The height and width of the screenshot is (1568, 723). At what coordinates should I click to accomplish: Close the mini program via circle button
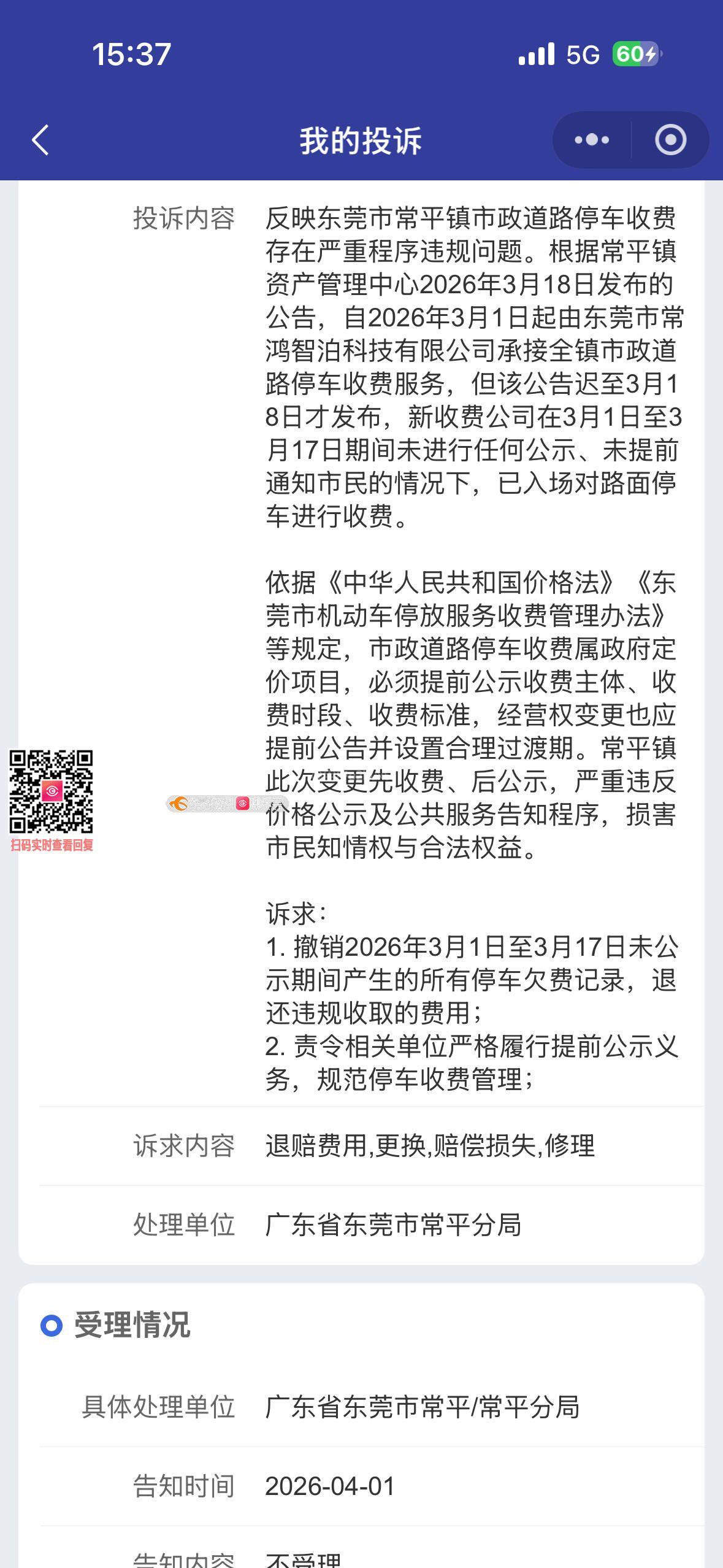coord(670,140)
